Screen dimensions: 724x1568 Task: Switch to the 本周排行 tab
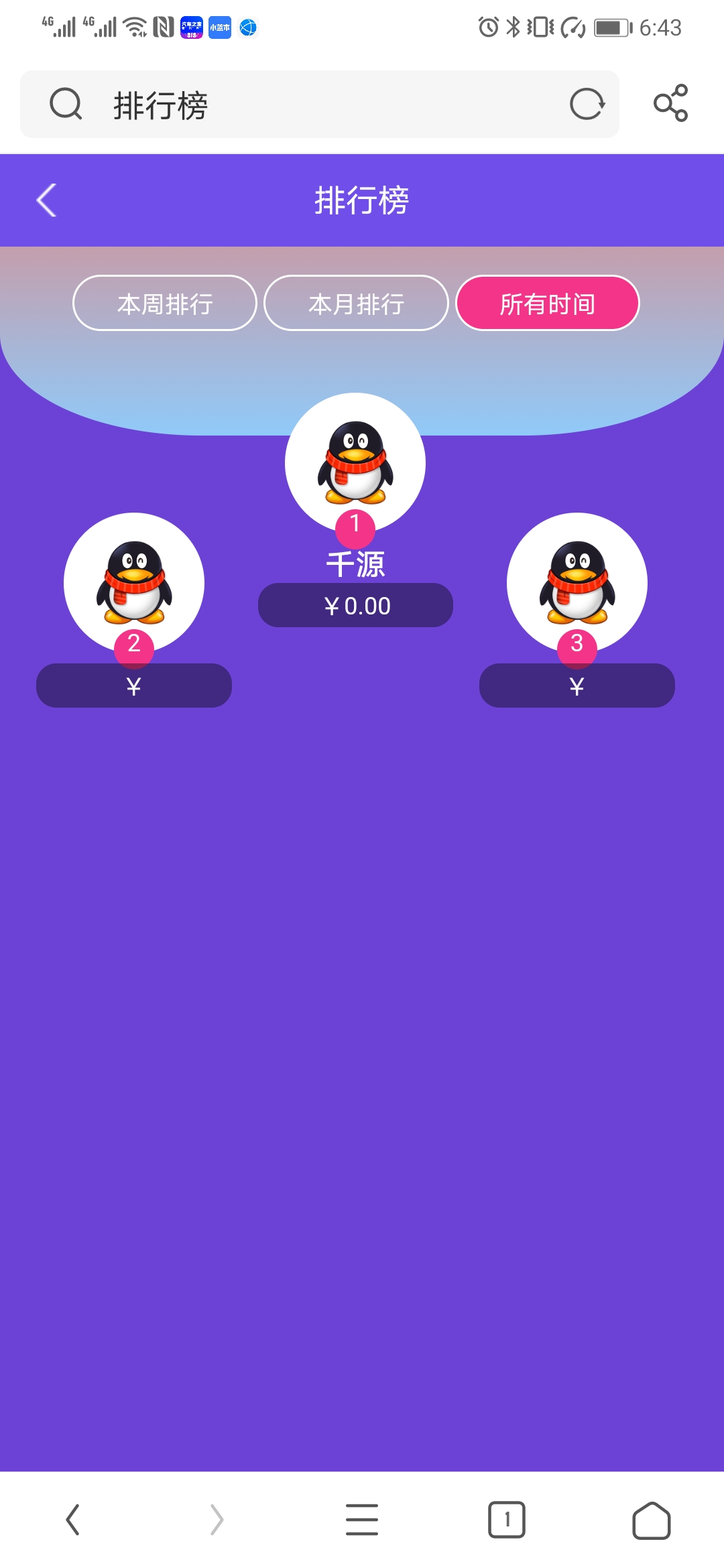click(165, 304)
